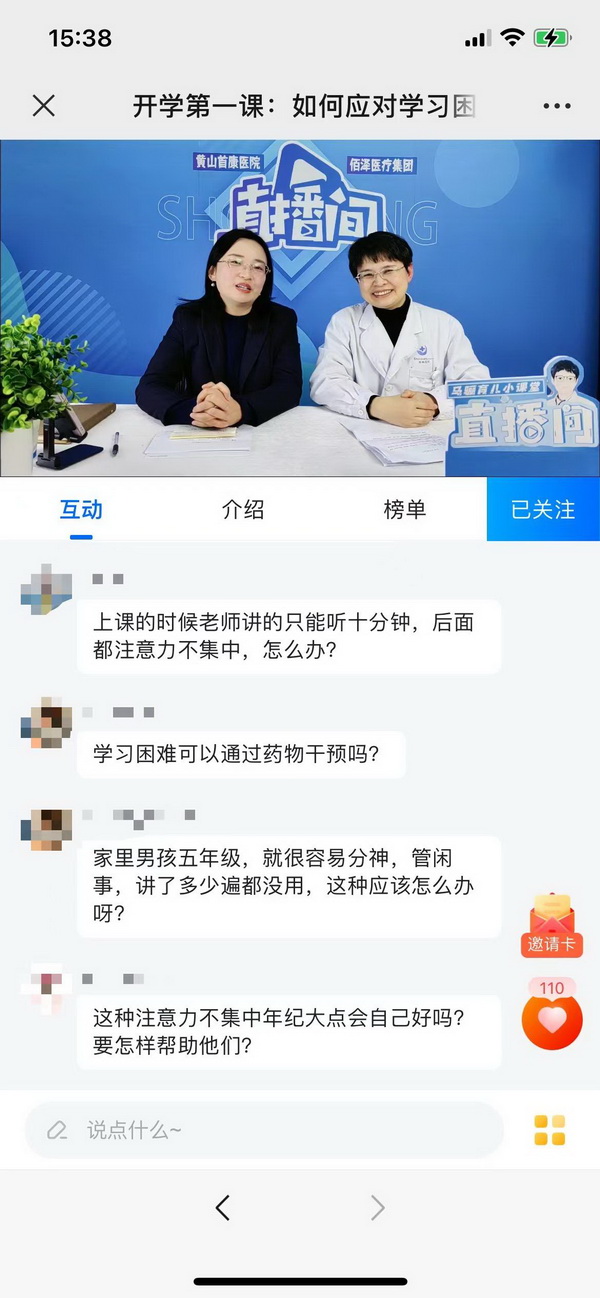Viewport: 600px width, 1298px height.
Task: Open the three-dot overflow menu
Action: (556, 106)
